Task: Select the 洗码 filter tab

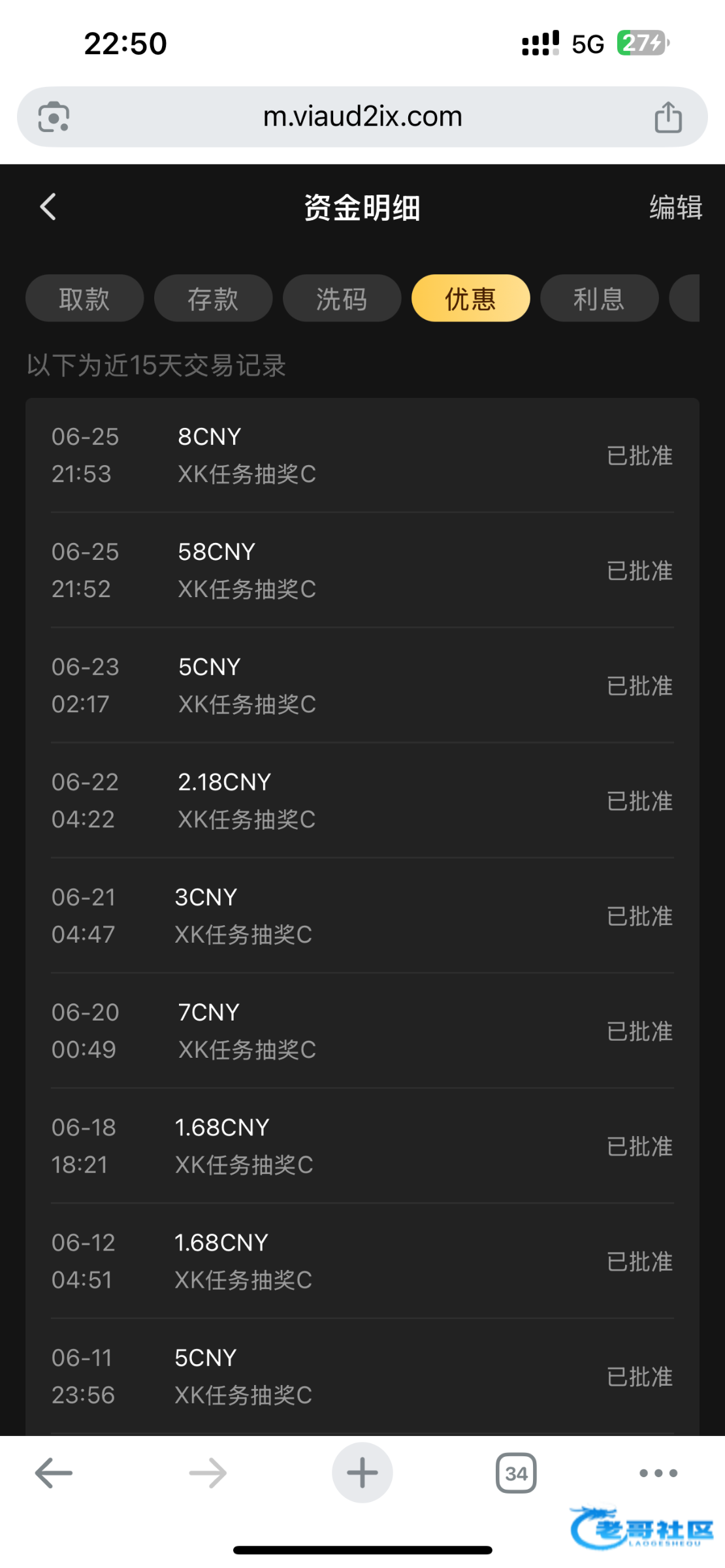Action: point(342,299)
